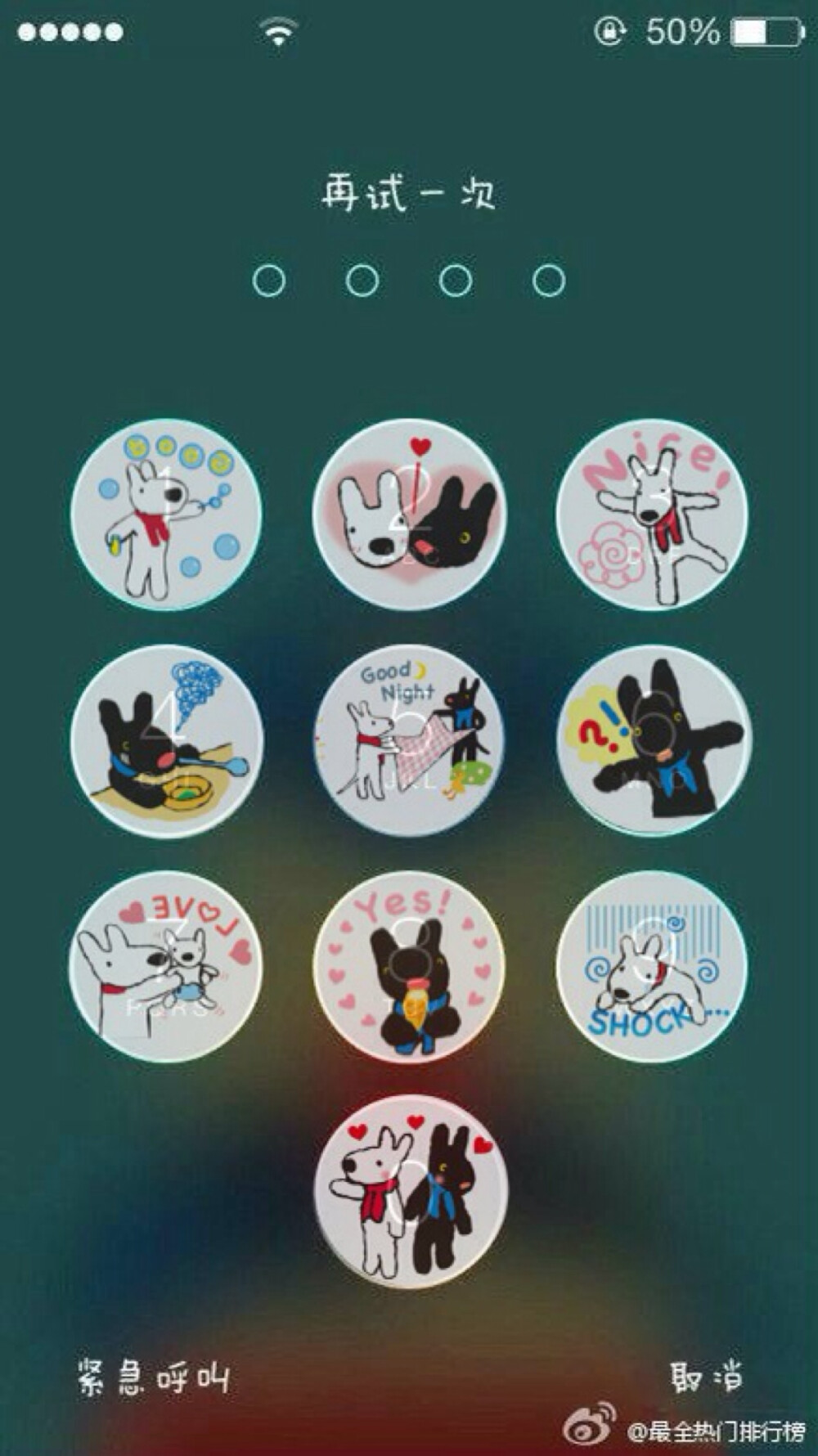Enter digit 4 with the black dog eating
Screen dimensions: 818x1456
(166, 741)
